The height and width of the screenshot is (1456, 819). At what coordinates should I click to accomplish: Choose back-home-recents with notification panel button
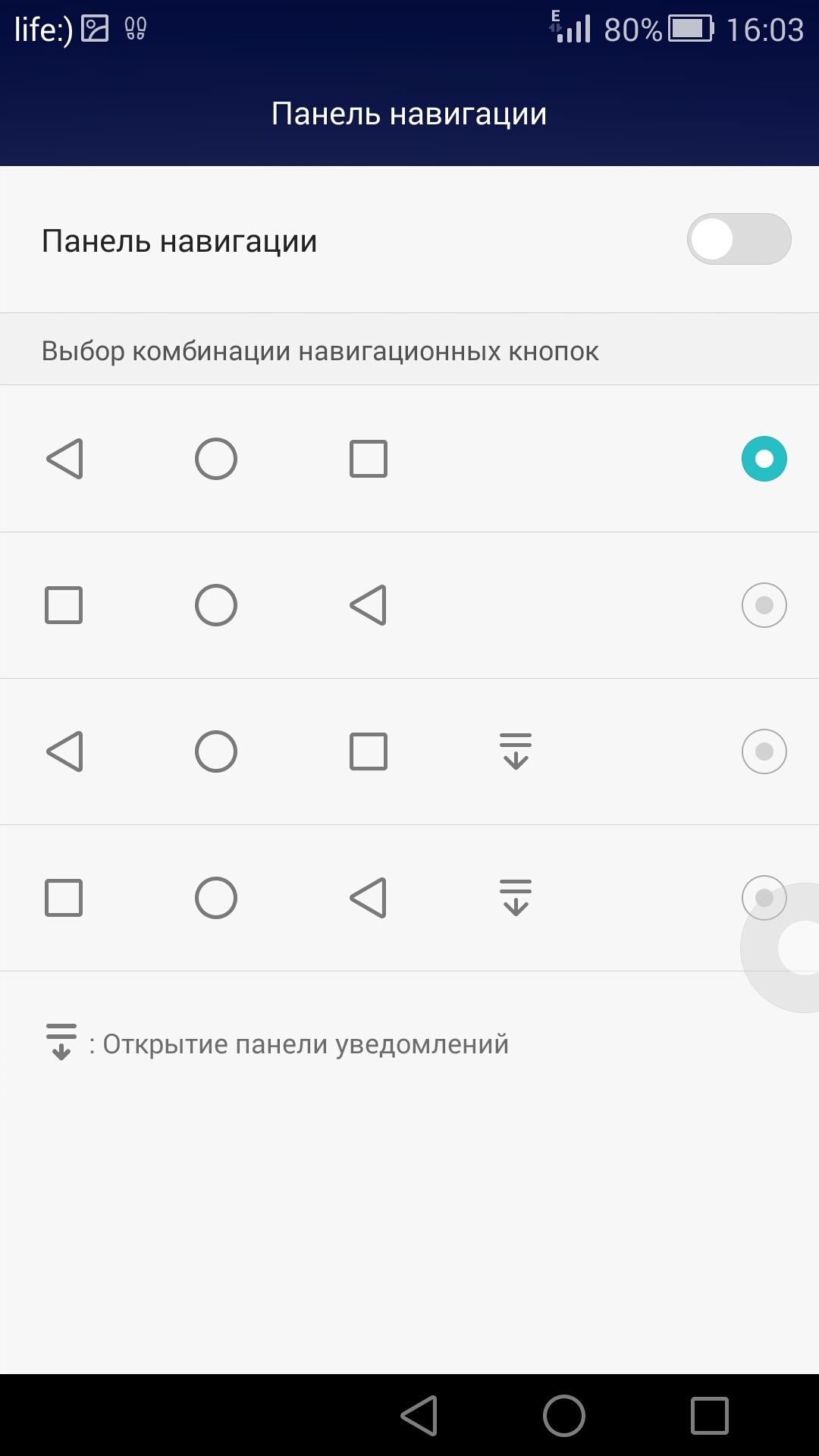(x=764, y=752)
